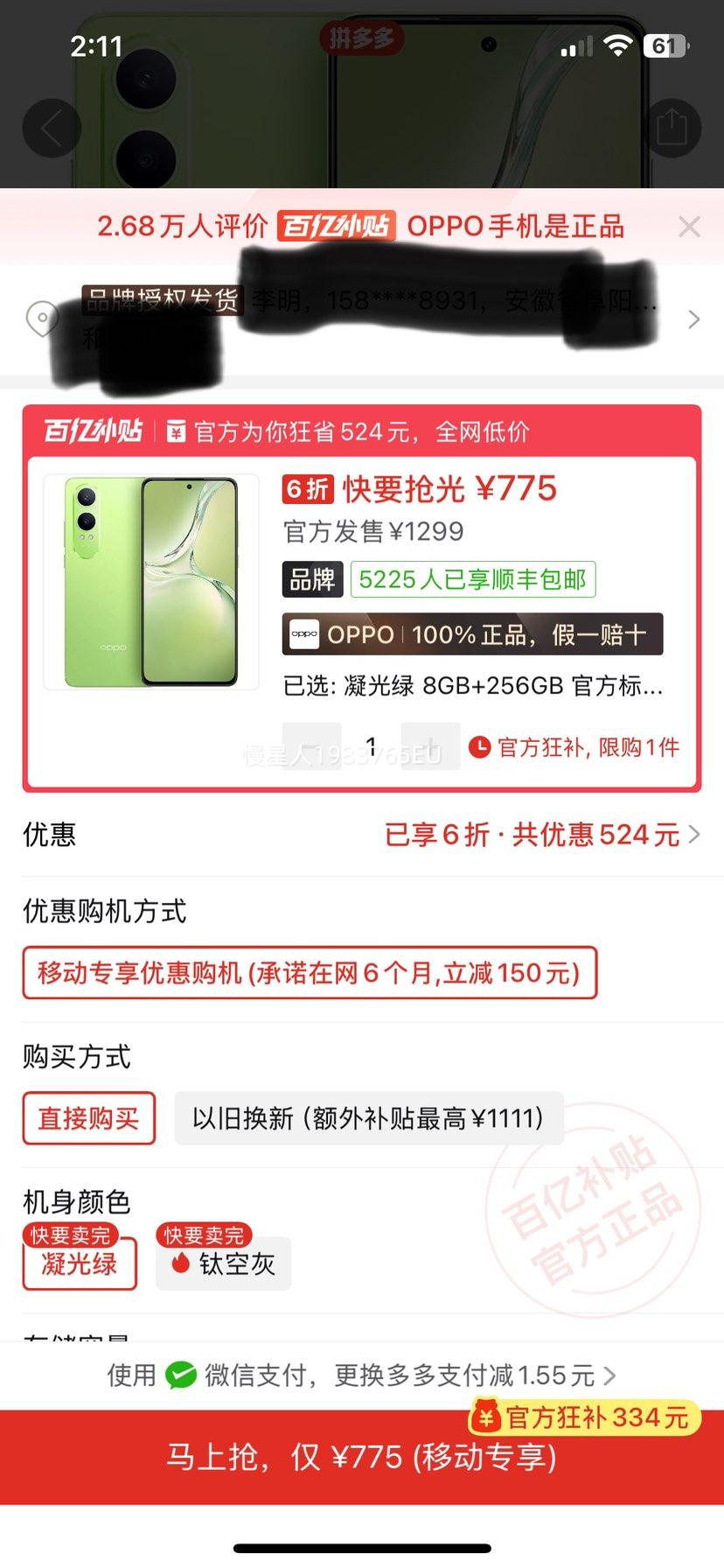Click the green OPPO phone product thumbnail
This screenshot has width=724, height=1568.
click(x=150, y=581)
